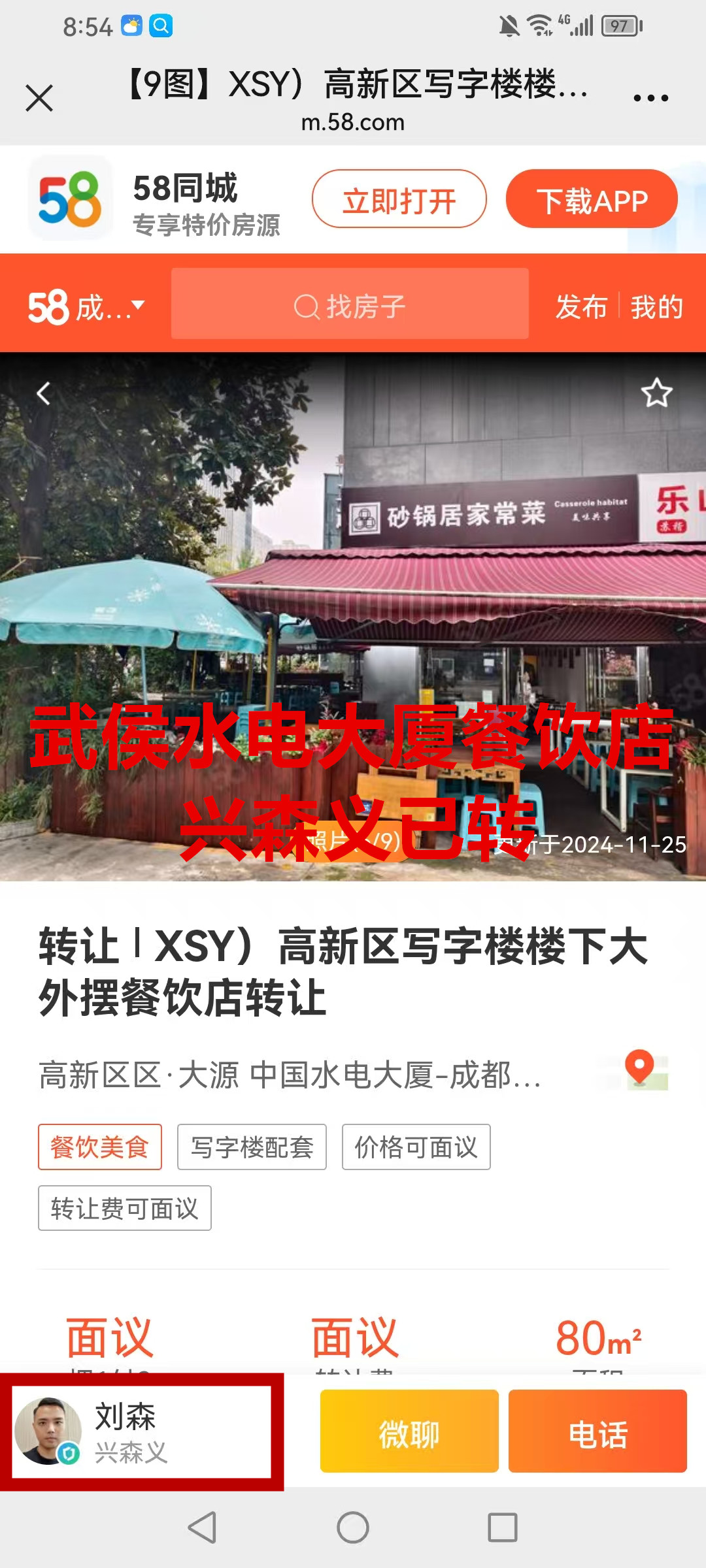Screen dimensions: 706x1568
Task: Favorite this listing with the star
Action: [656, 393]
